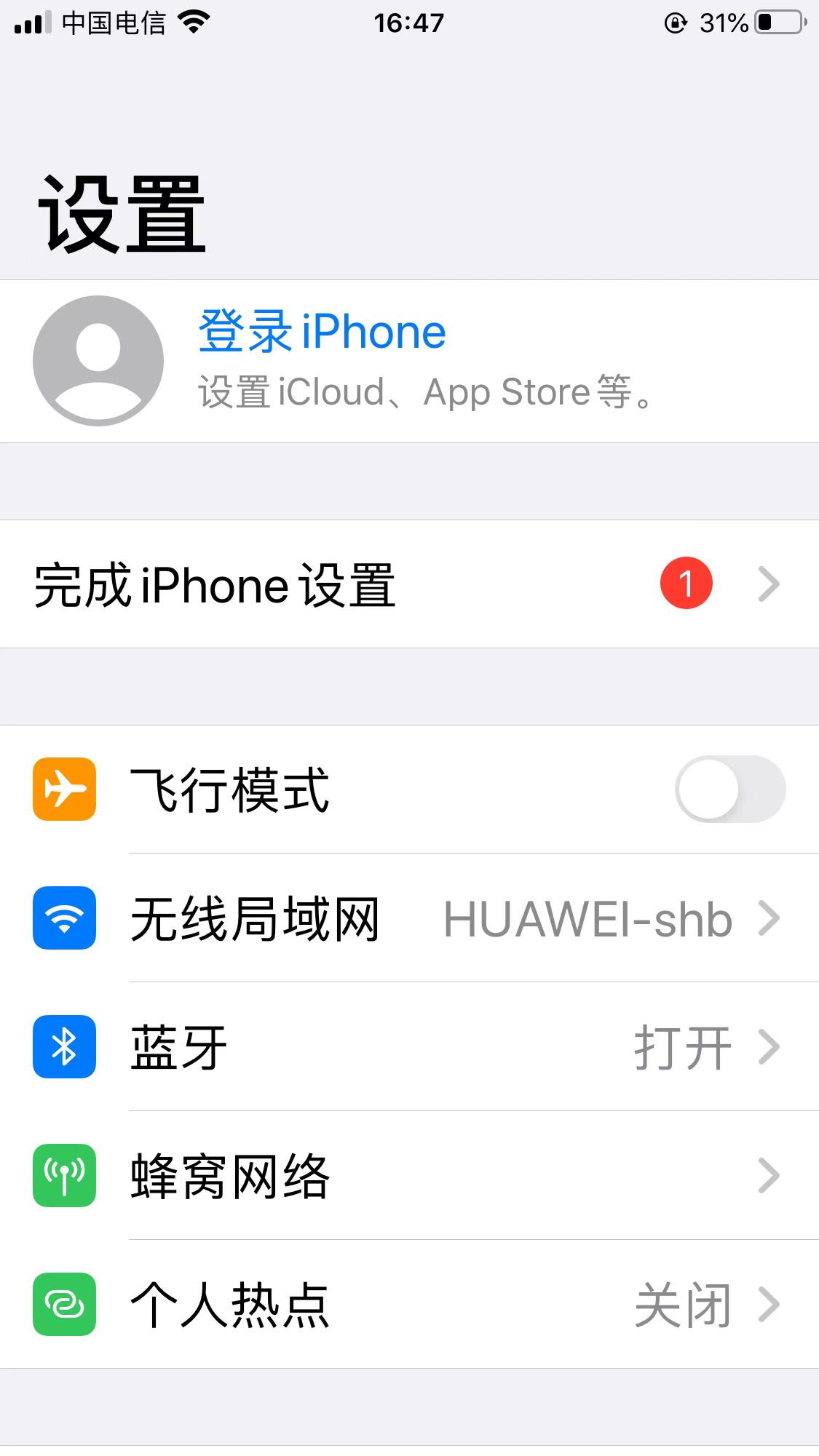Tap the orientation lock icon near battery
This screenshot has height=1456, width=819.
tap(677, 22)
